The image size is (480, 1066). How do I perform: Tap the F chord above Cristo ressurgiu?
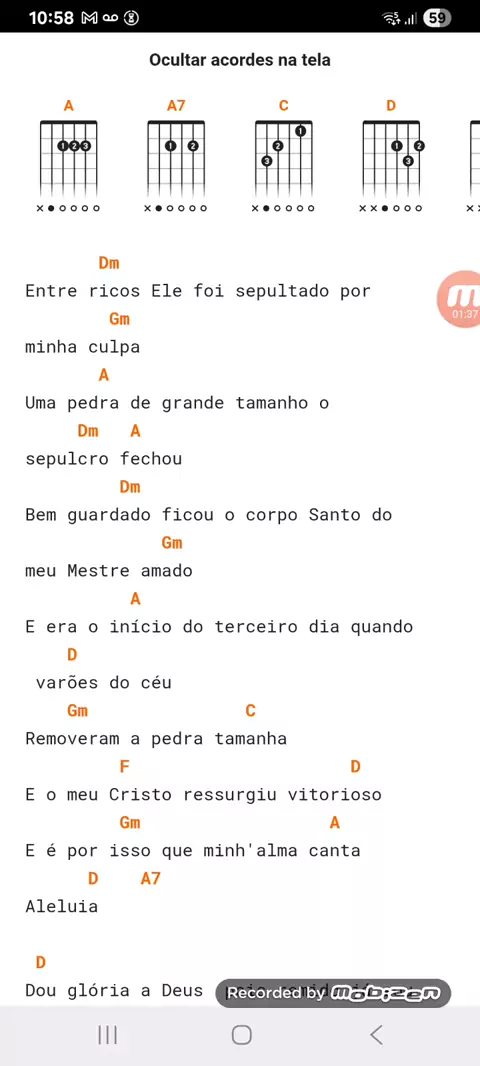pyautogui.click(x=124, y=767)
